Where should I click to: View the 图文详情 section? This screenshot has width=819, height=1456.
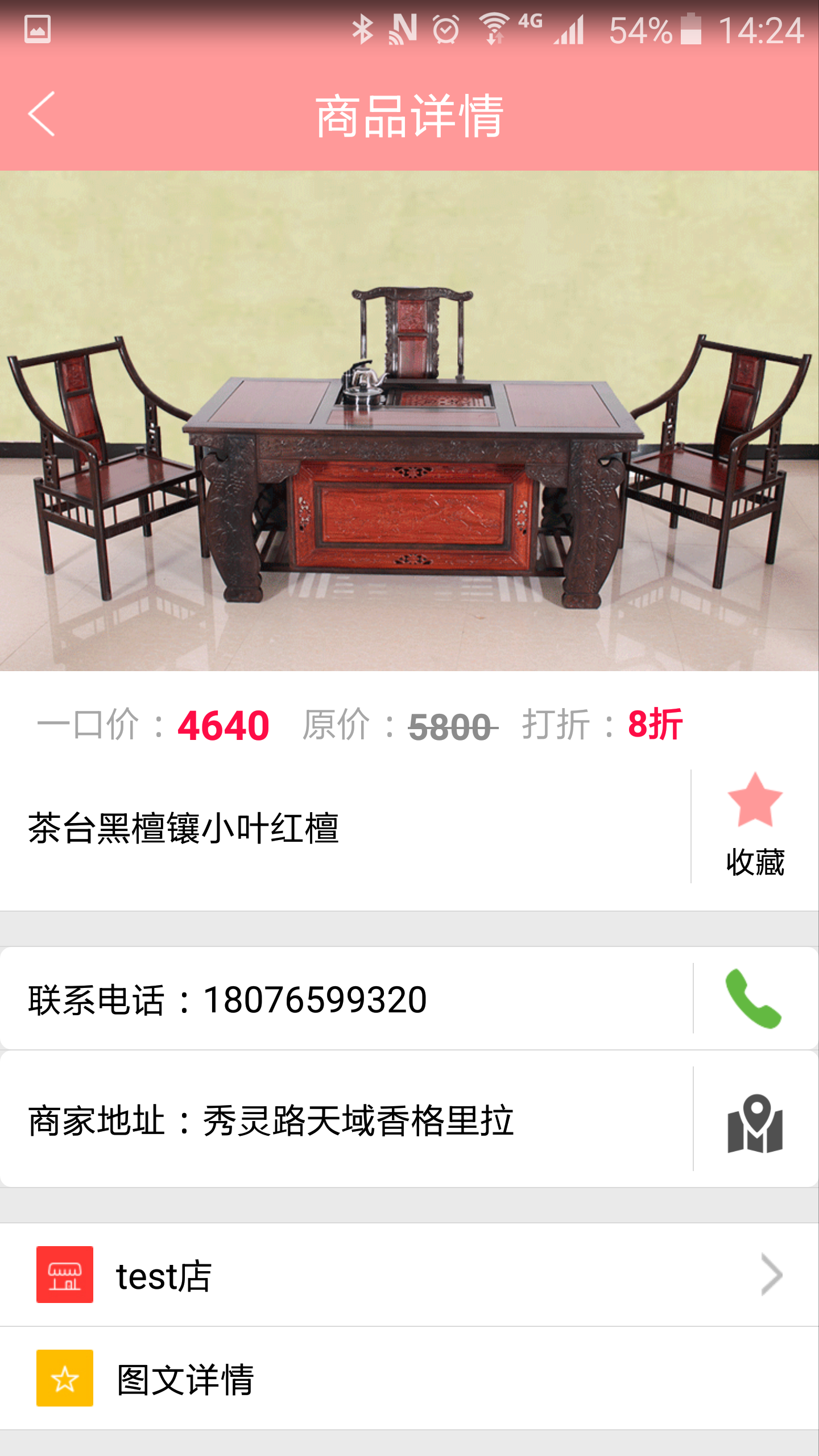click(409, 1379)
